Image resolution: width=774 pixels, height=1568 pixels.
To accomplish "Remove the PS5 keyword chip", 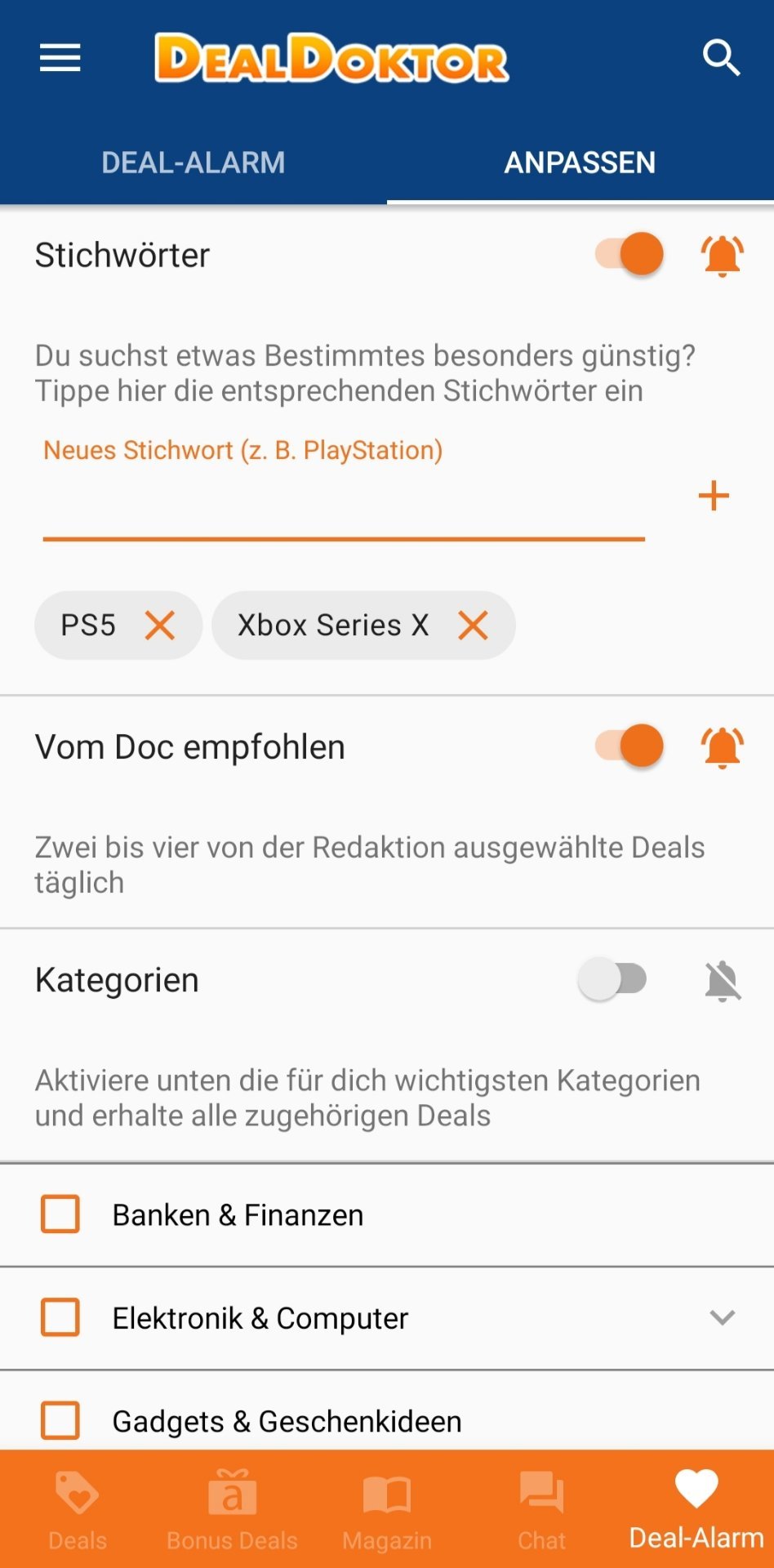I will pyautogui.click(x=160, y=626).
